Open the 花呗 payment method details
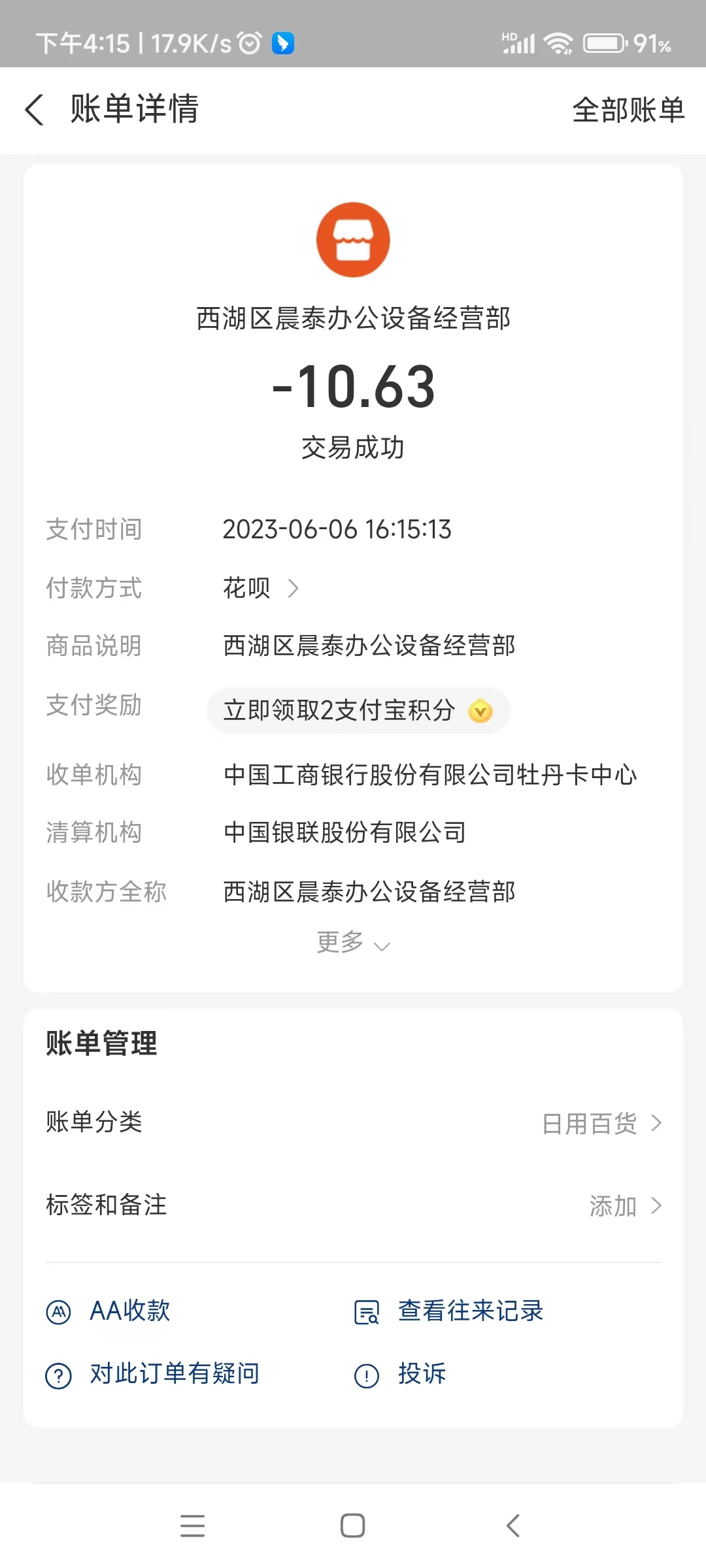The height and width of the screenshot is (1568, 706). pos(260,588)
